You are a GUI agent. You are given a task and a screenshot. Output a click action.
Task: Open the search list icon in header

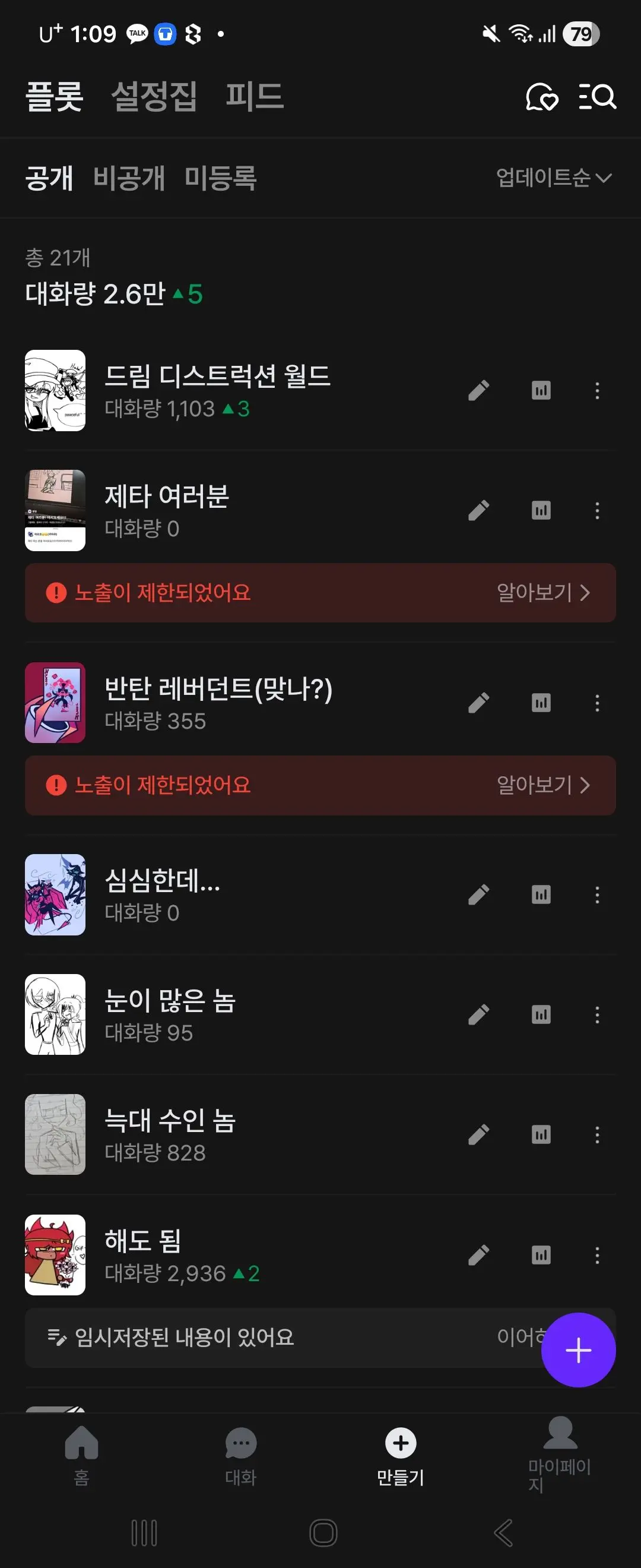click(x=597, y=96)
